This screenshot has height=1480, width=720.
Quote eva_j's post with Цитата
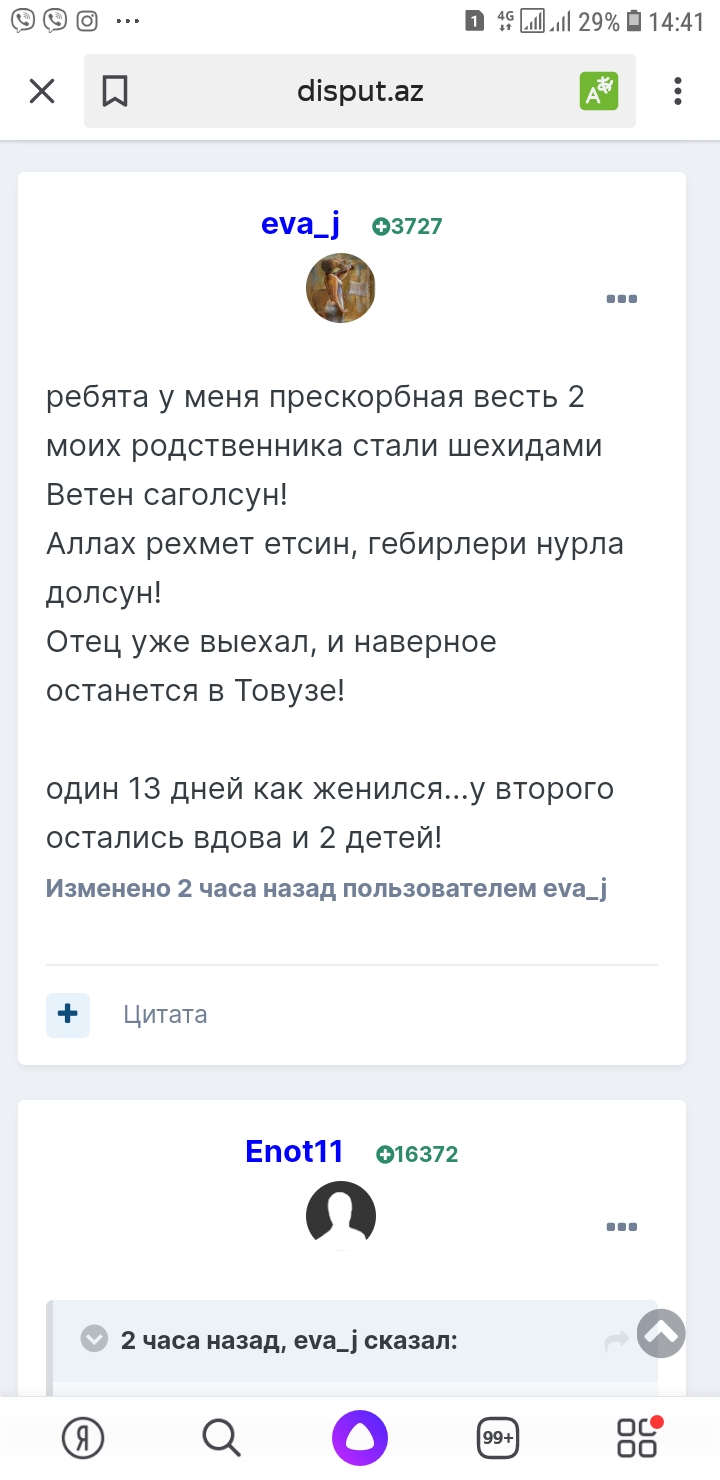point(165,1015)
